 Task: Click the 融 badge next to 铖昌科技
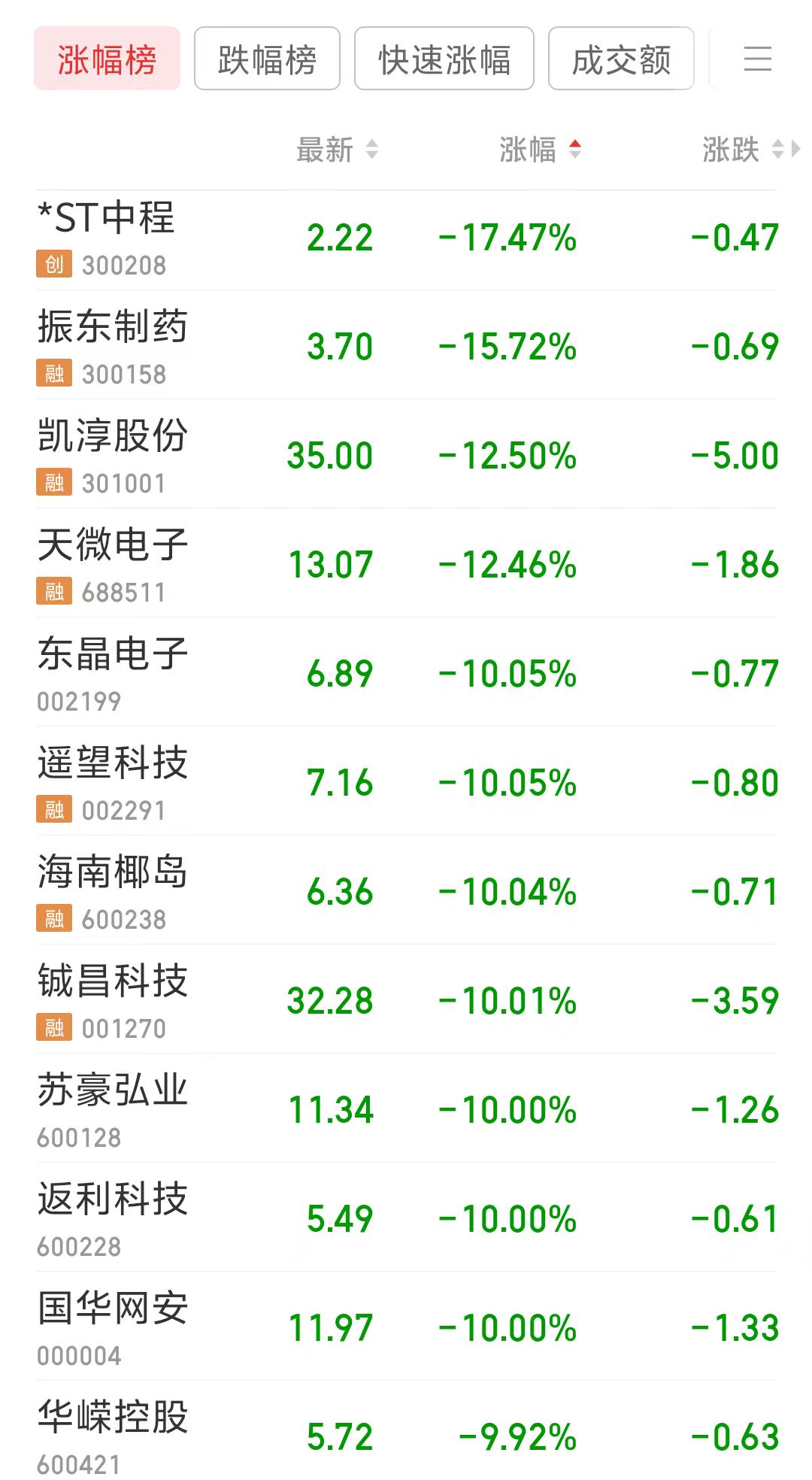point(53,1028)
